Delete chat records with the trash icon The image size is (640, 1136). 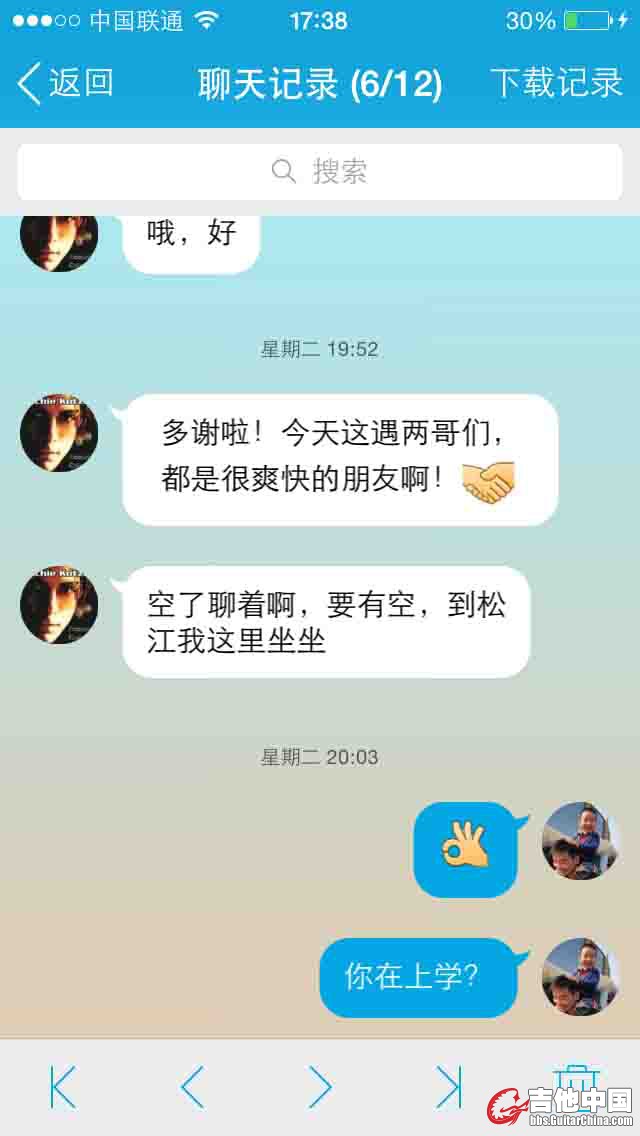576,1082
